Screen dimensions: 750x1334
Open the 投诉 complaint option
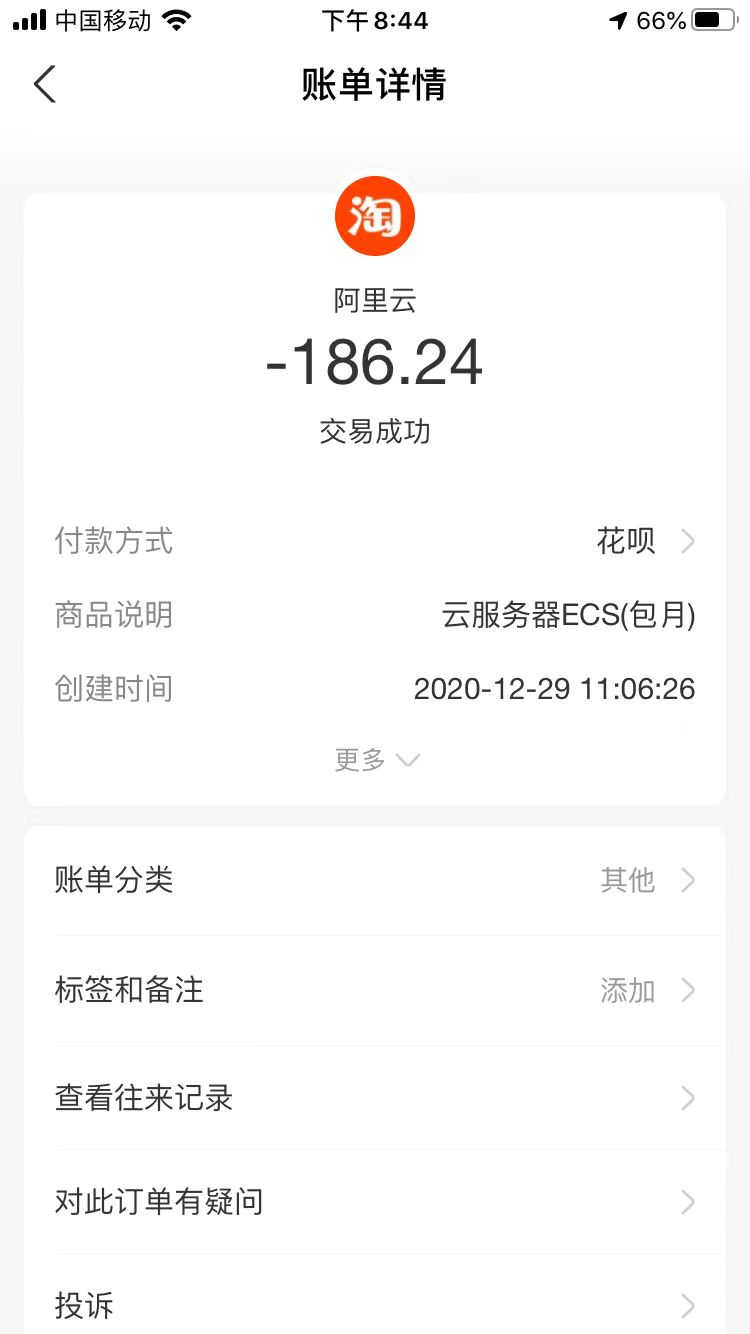click(x=375, y=1304)
